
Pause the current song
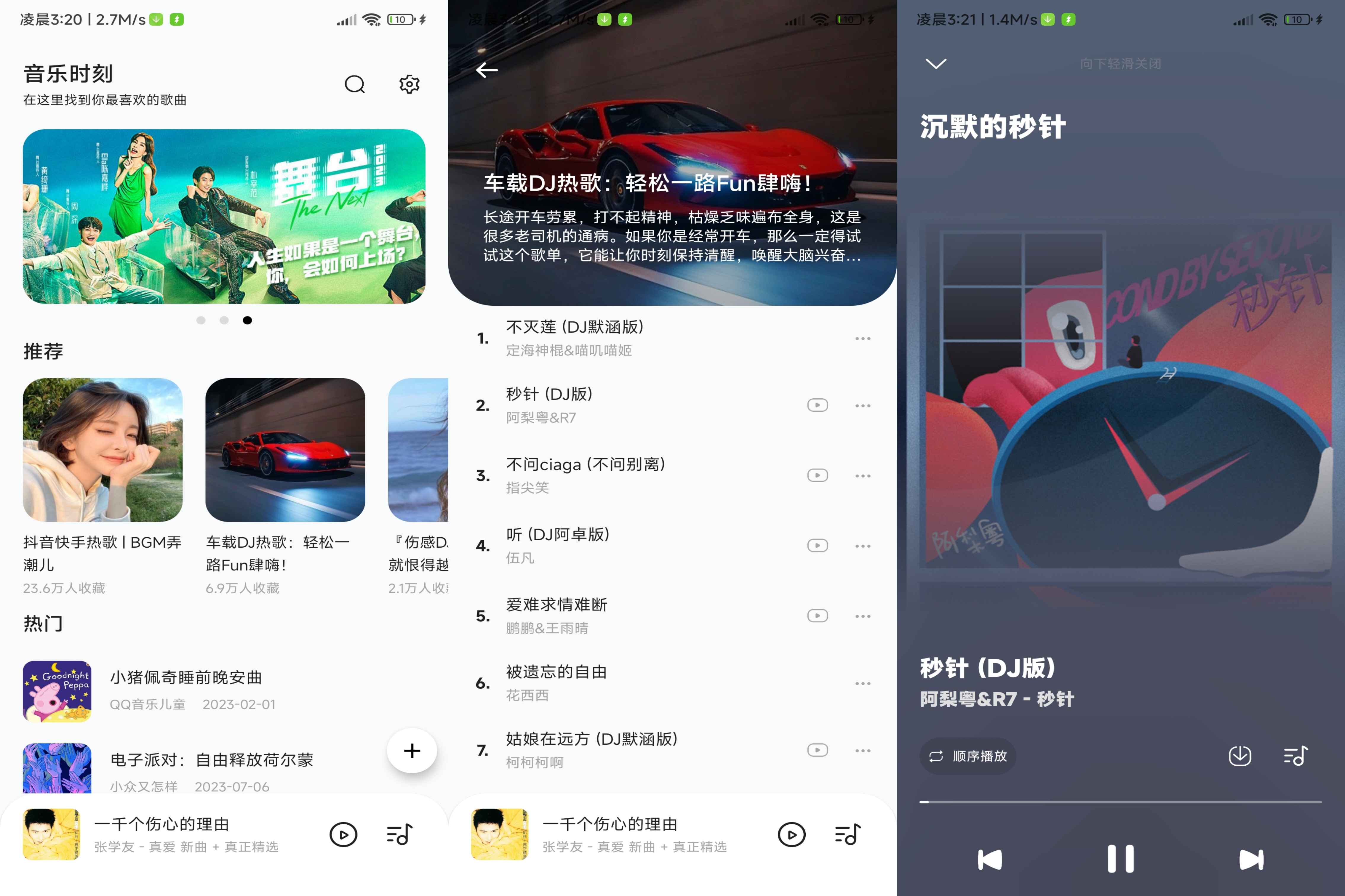pyautogui.click(x=1120, y=859)
